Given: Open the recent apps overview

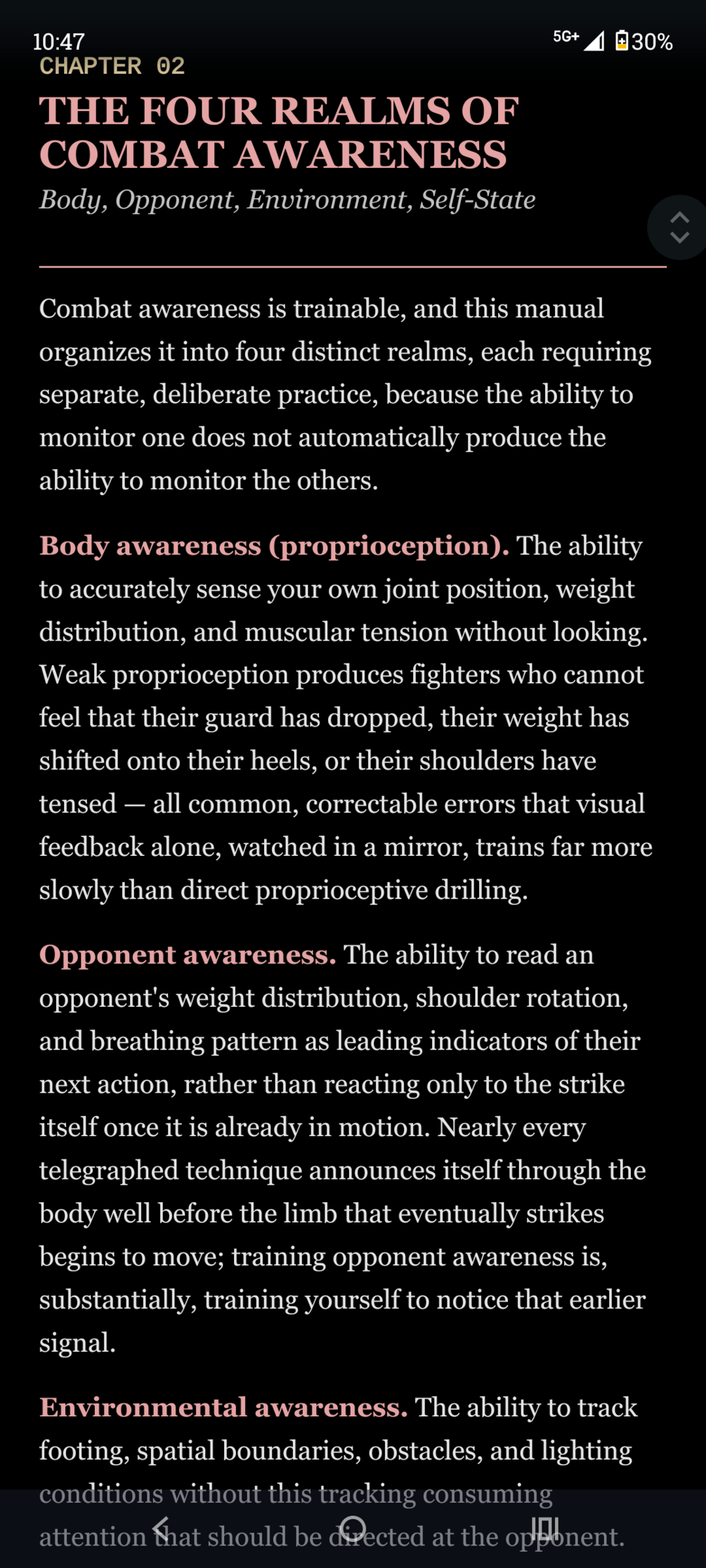Looking at the screenshot, I should 544,1528.
